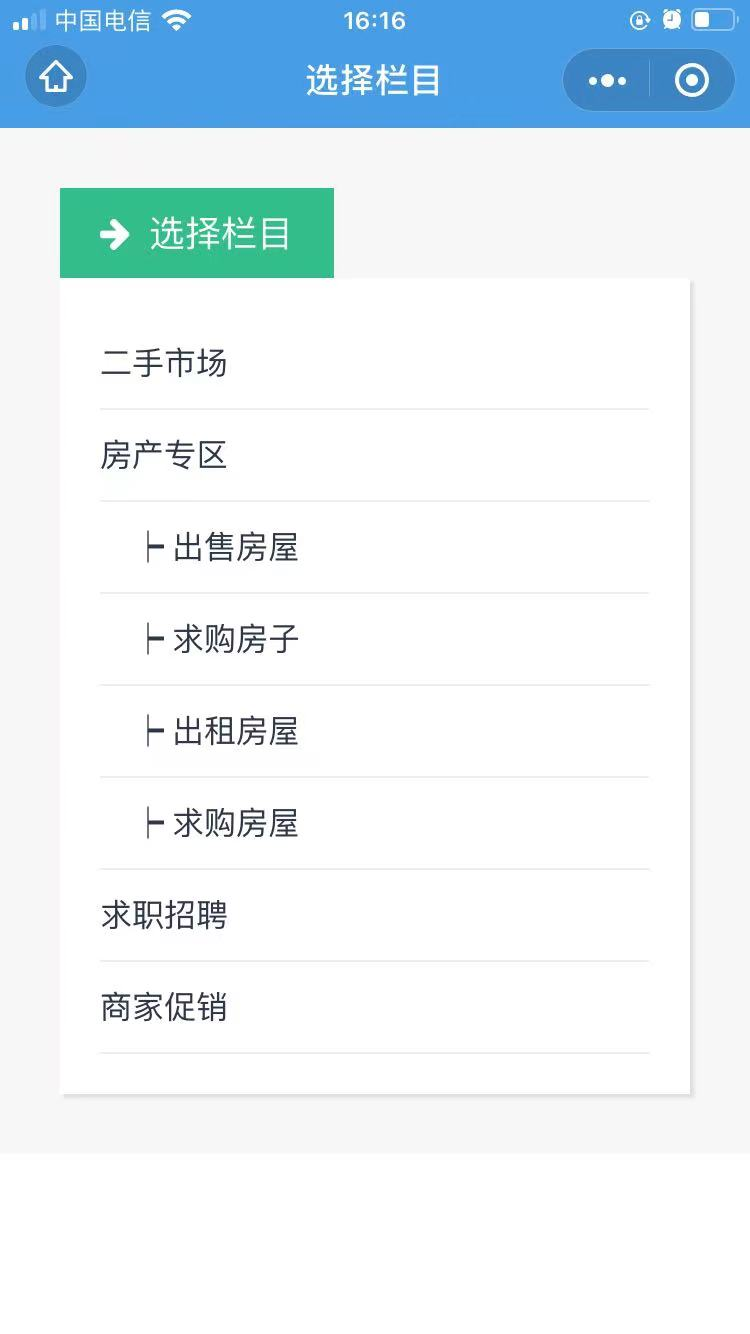
Task: Select the 出售房屋 subcategory
Action: click(x=235, y=547)
